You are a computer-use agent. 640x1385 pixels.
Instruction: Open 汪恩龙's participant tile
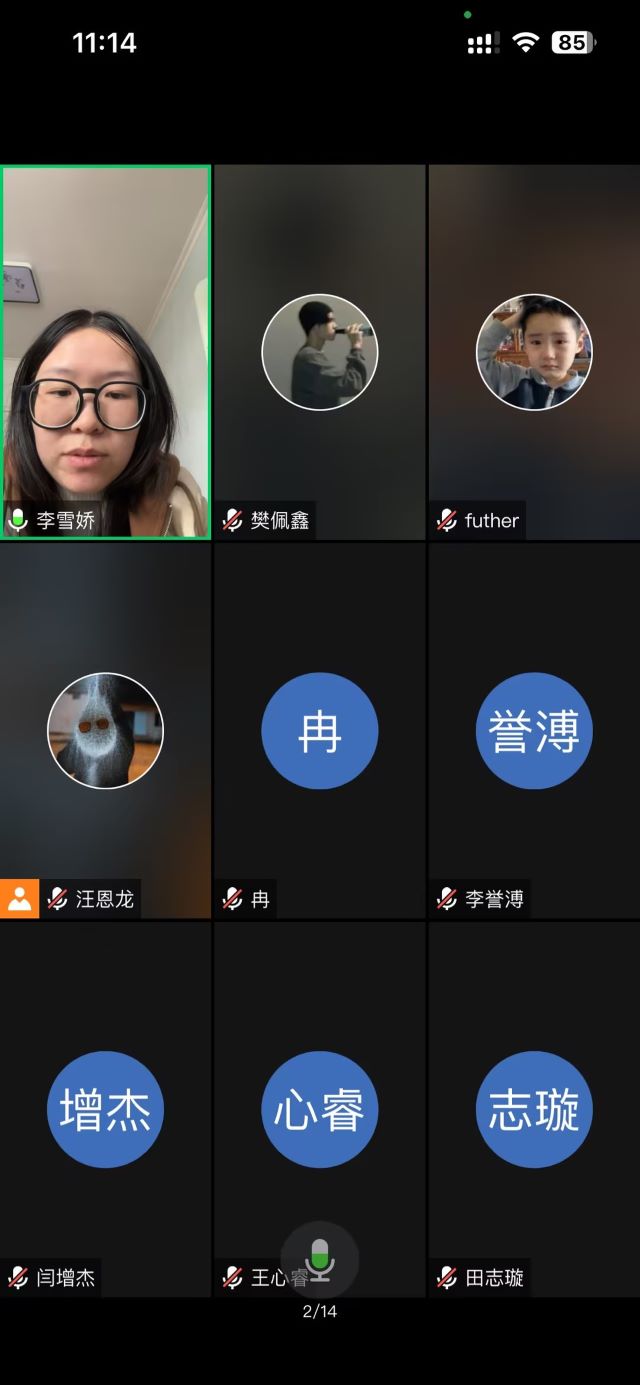106,730
